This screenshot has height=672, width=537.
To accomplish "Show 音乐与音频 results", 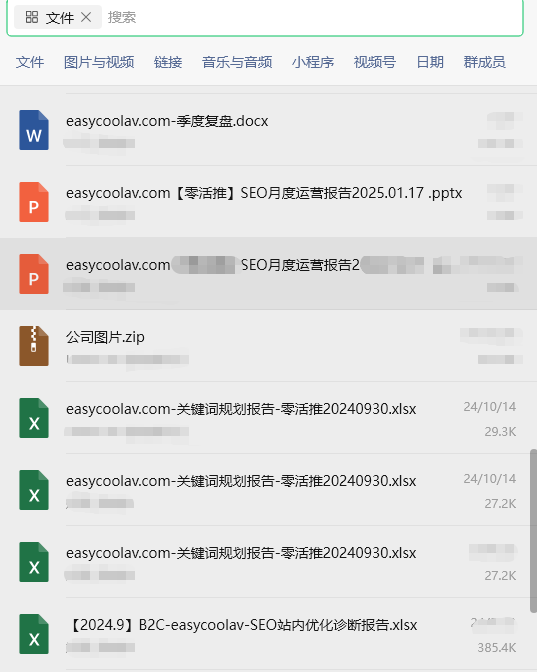I will [x=237, y=62].
